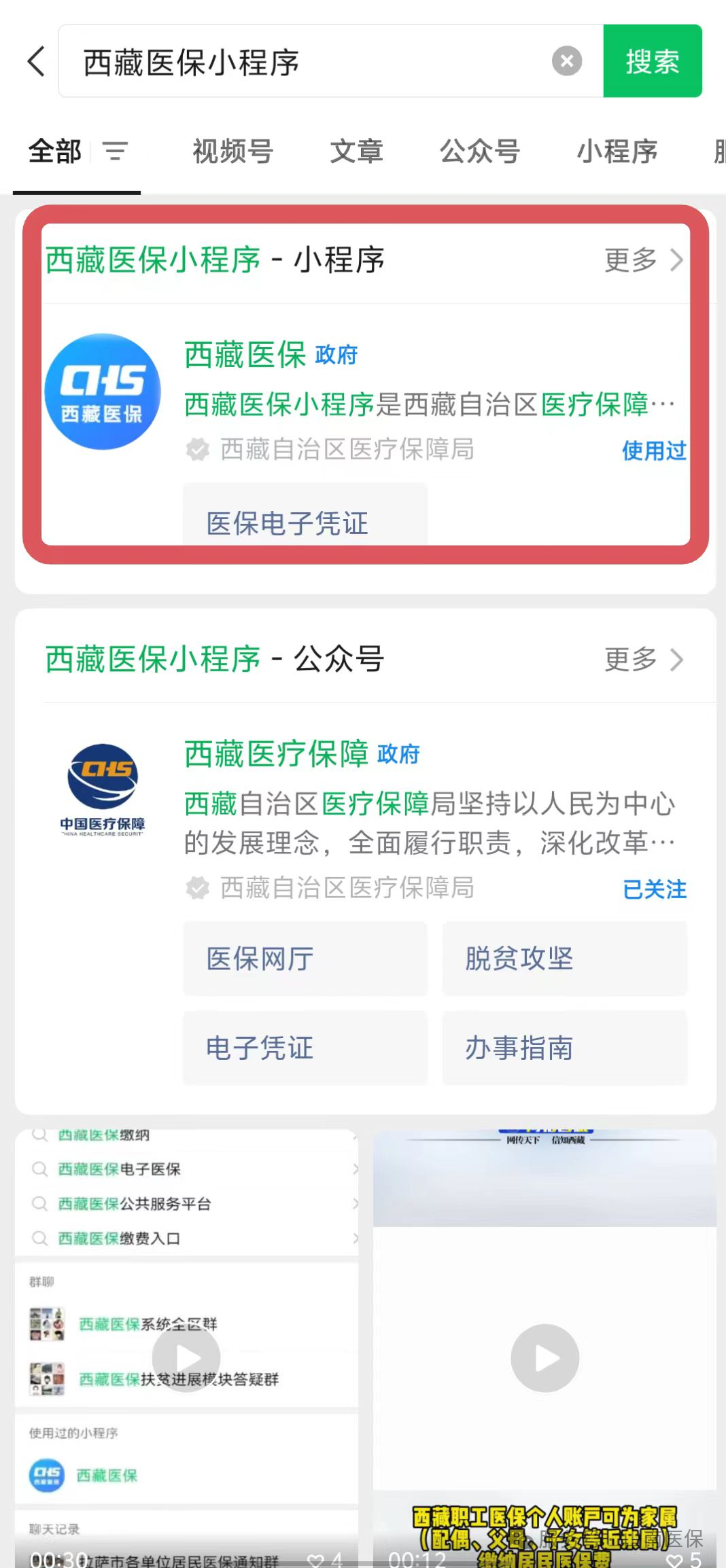
Task: See more 公众号 results
Action: [643, 659]
